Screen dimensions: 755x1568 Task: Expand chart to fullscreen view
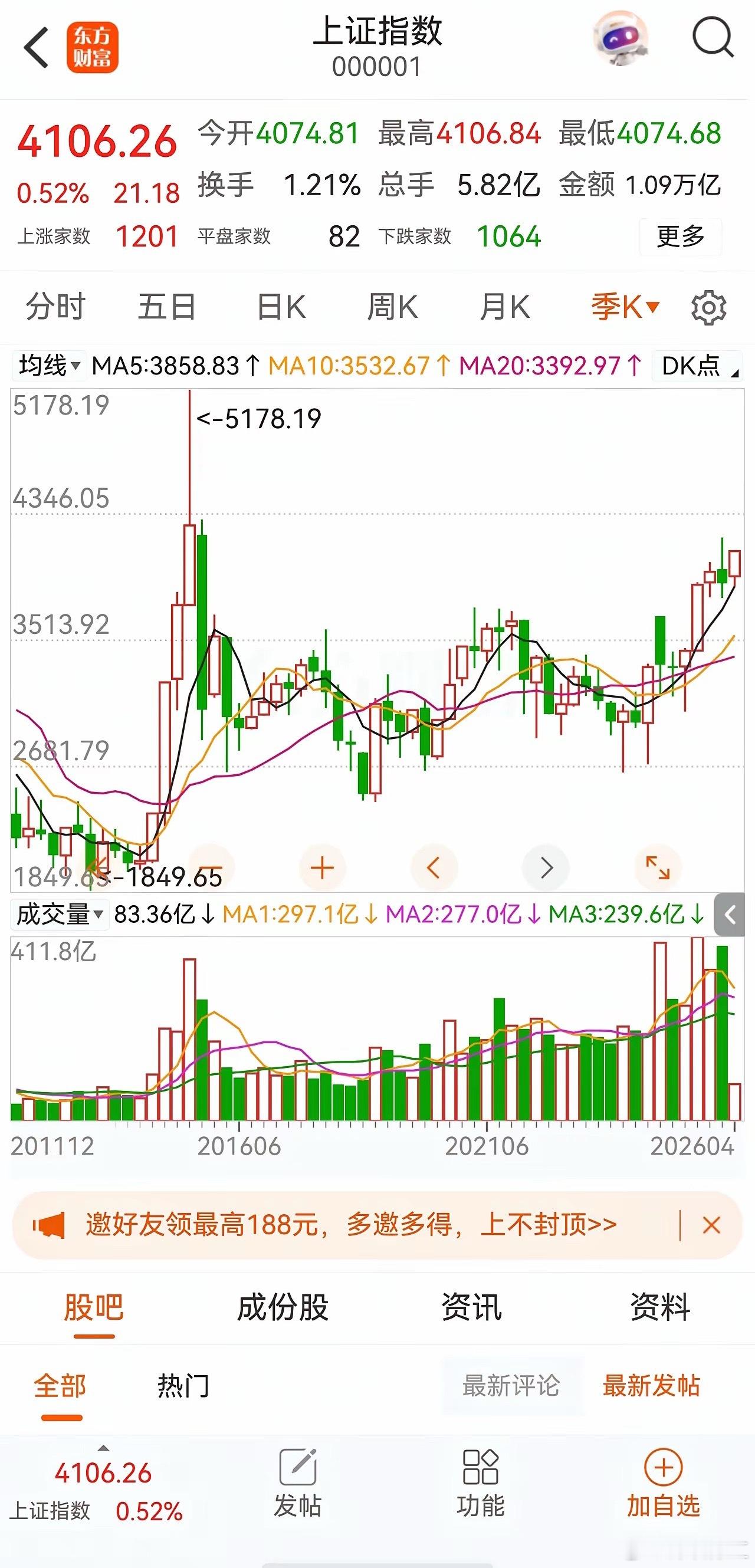click(x=658, y=868)
